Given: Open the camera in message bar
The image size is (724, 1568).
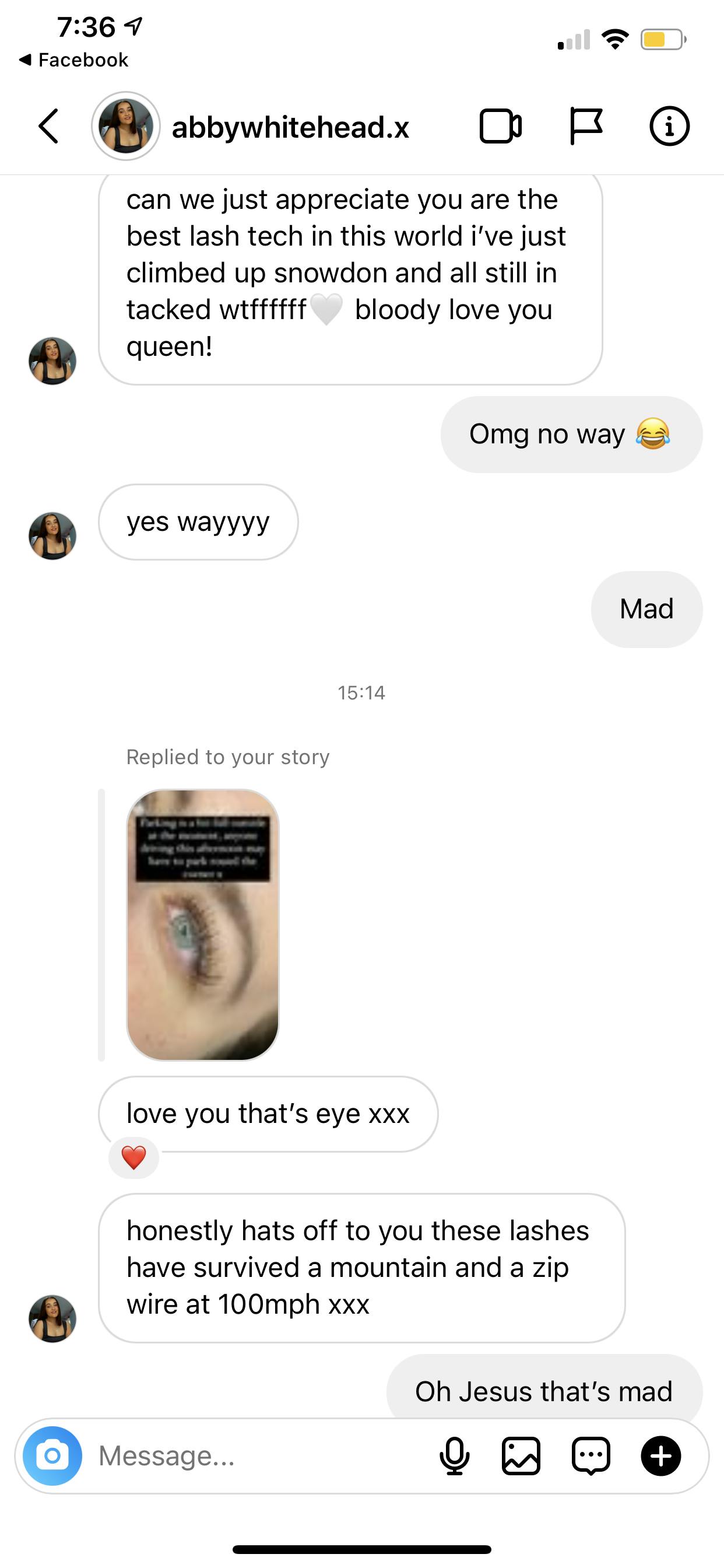Looking at the screenshot, I should coord(52,1455).
